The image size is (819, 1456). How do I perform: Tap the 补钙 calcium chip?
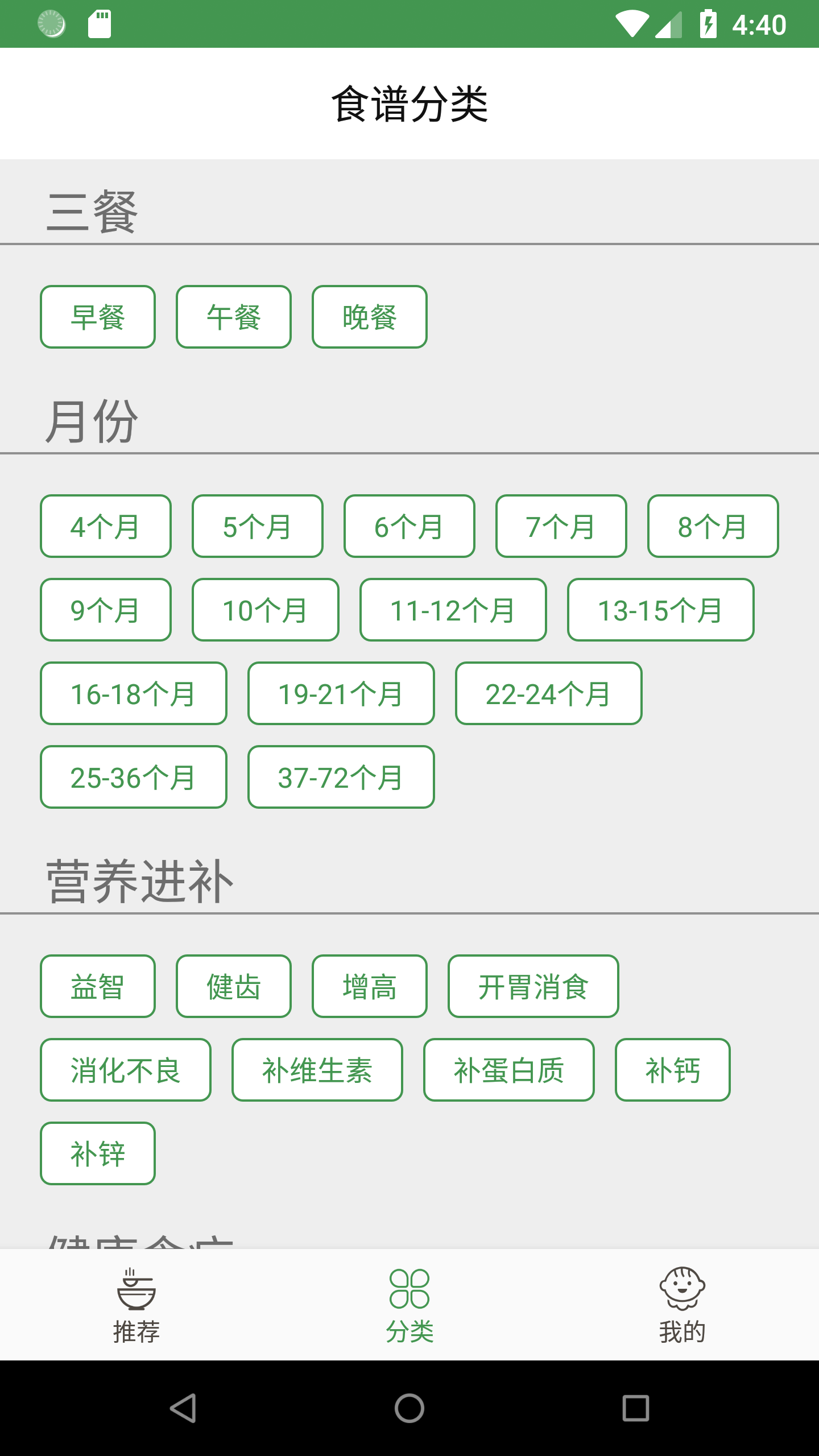[673, 1070]
